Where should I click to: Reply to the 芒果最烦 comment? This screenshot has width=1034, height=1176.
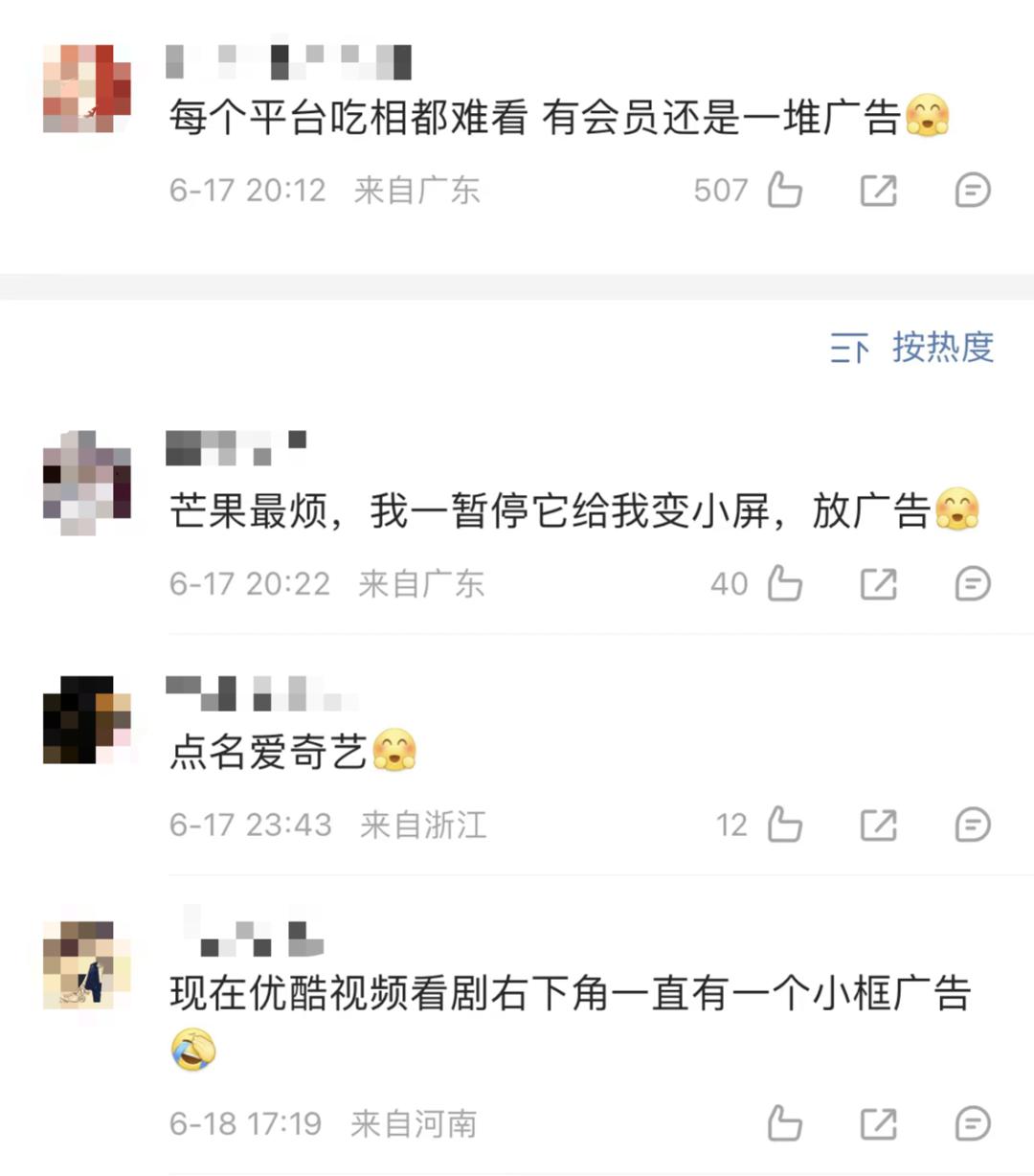coord(973,582)
